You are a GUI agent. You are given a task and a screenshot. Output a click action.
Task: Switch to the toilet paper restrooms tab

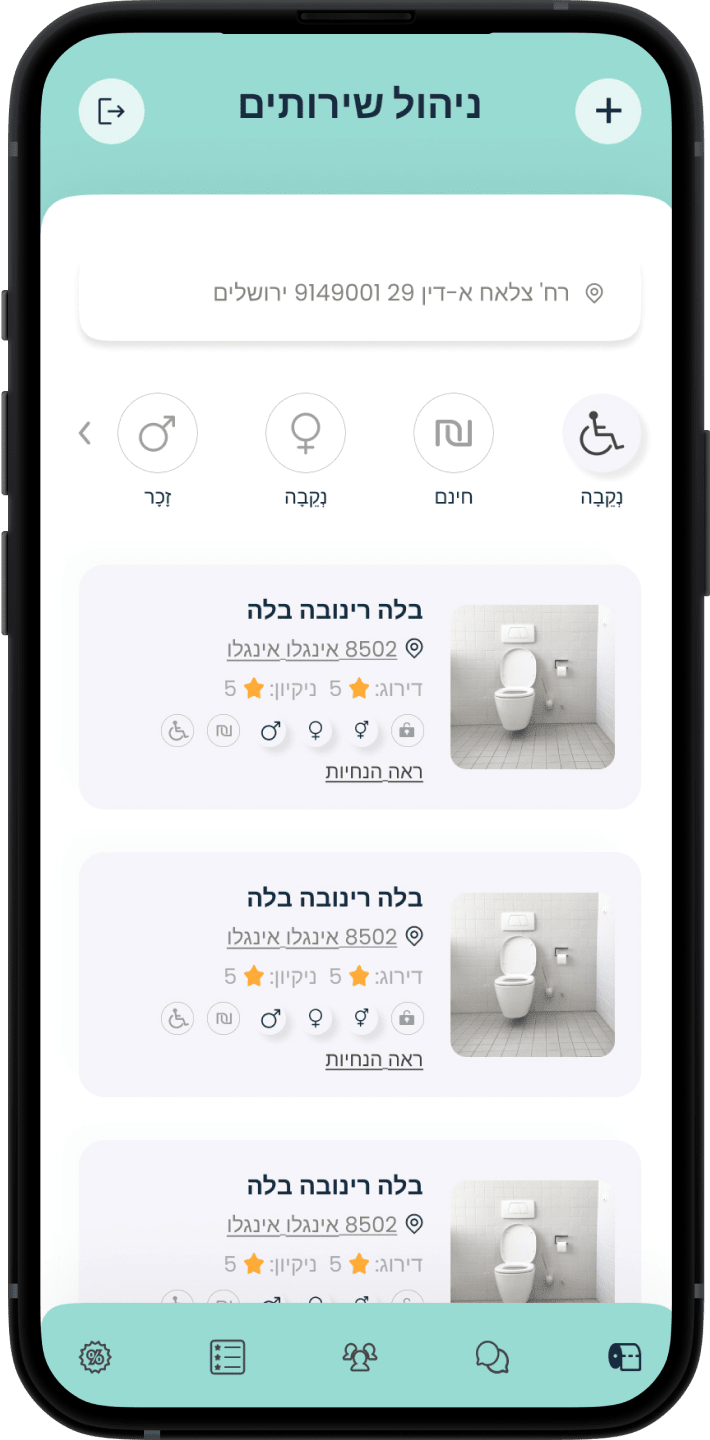[625, 1357]
